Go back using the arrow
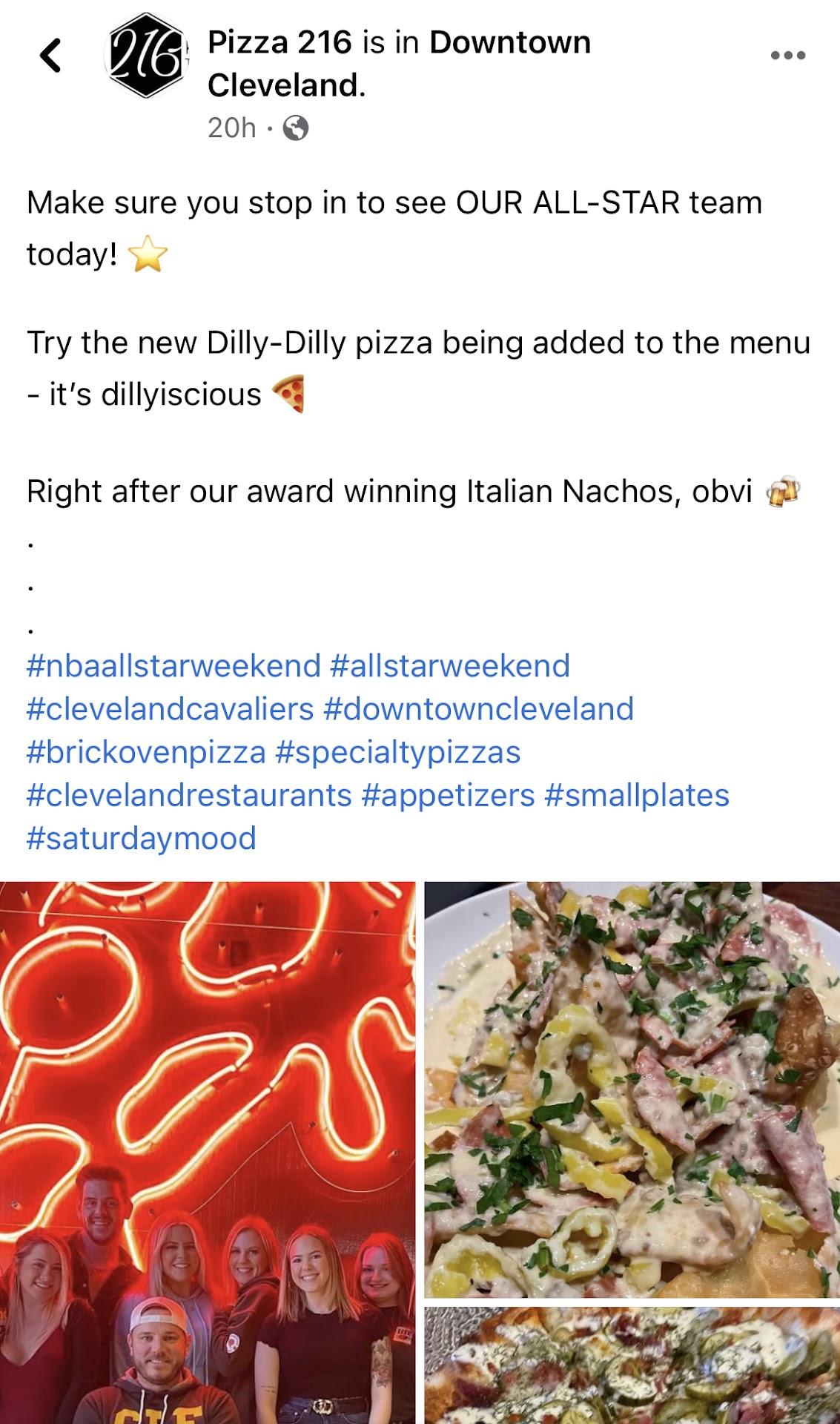840x1424 pixels. [50, 56]
